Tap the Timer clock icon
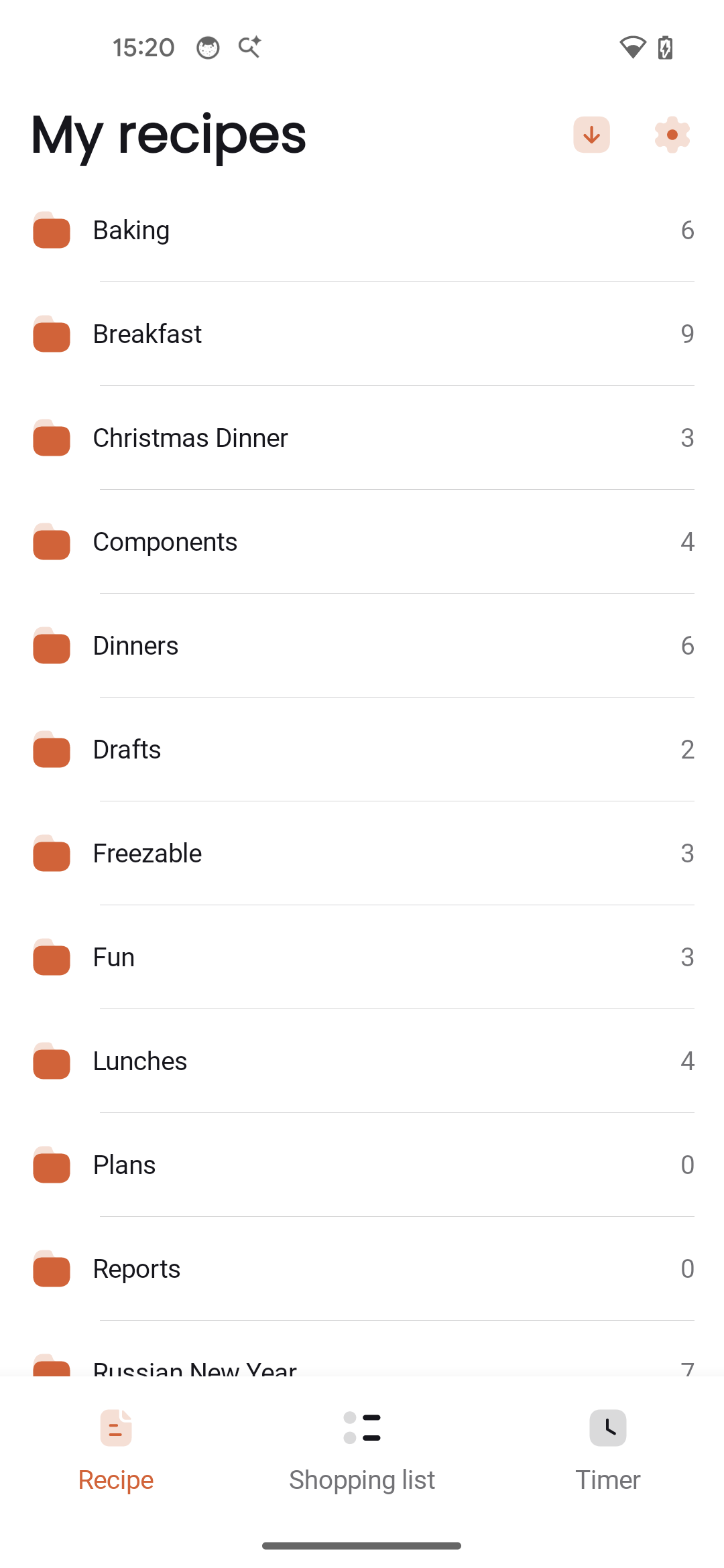This screenshot has width=724, height=1568. click(607, 1428)
